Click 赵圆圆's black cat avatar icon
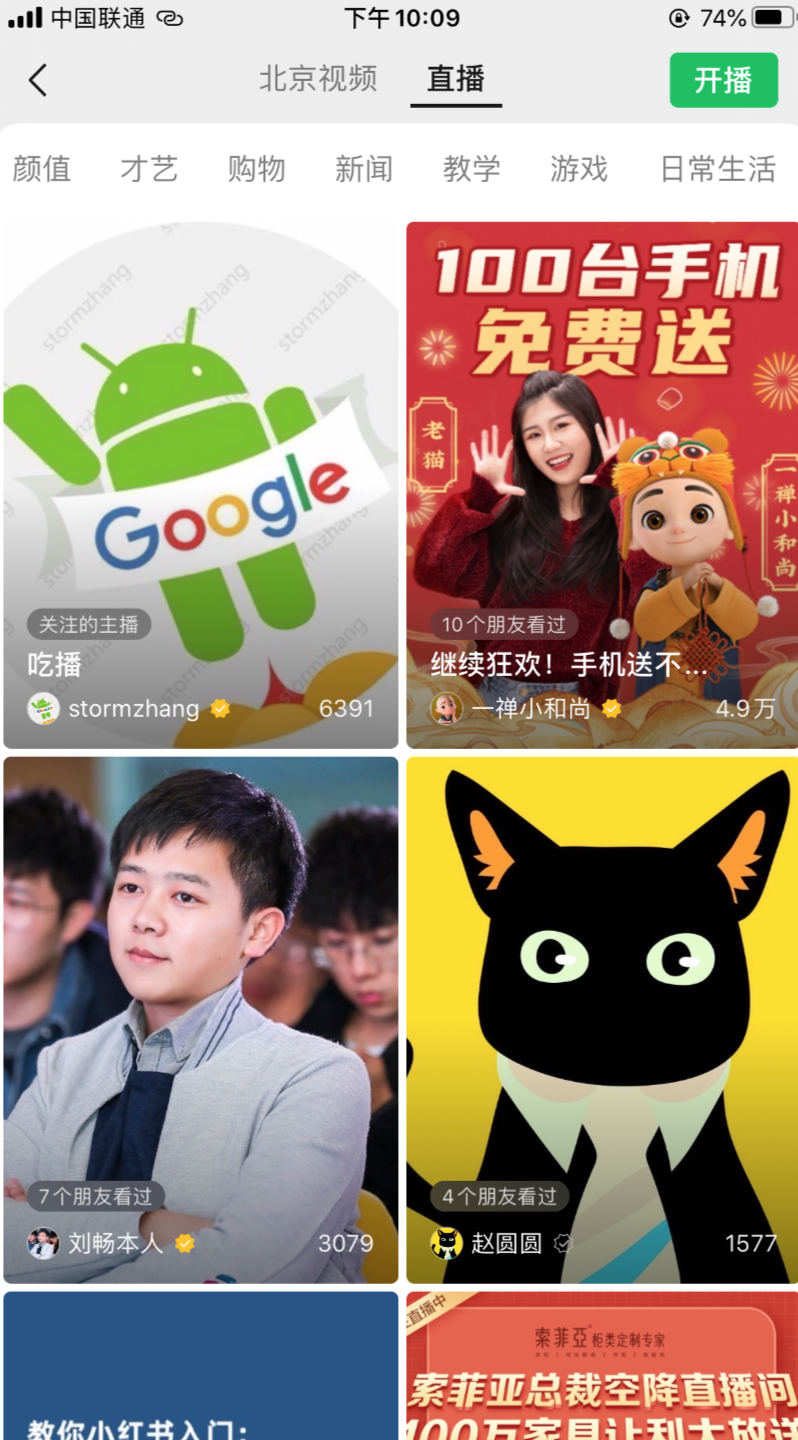Image resolution: width=798 pixels, height=1440 pixels. pos(446,1244)
